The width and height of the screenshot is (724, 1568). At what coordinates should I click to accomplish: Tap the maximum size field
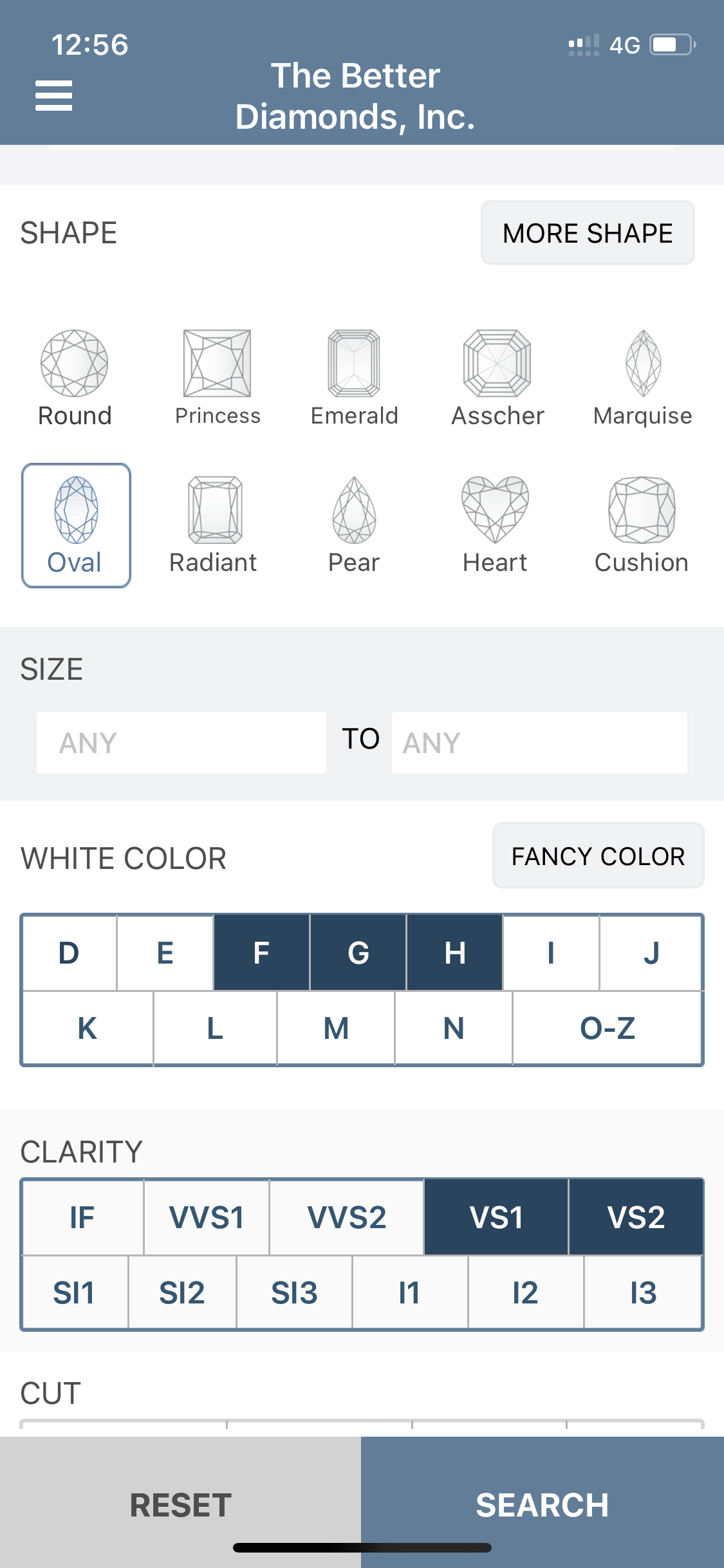(539, 743)
